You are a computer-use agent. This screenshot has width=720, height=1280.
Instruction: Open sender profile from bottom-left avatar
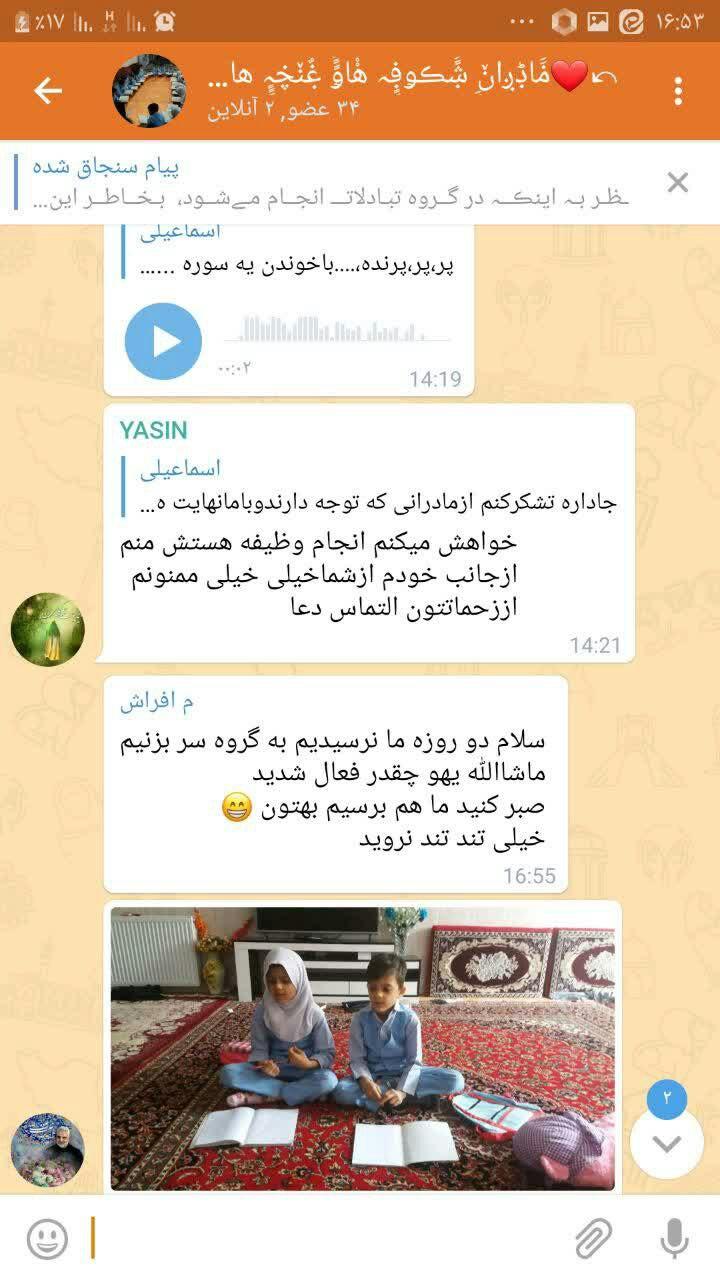click(x=47, y=1150)
